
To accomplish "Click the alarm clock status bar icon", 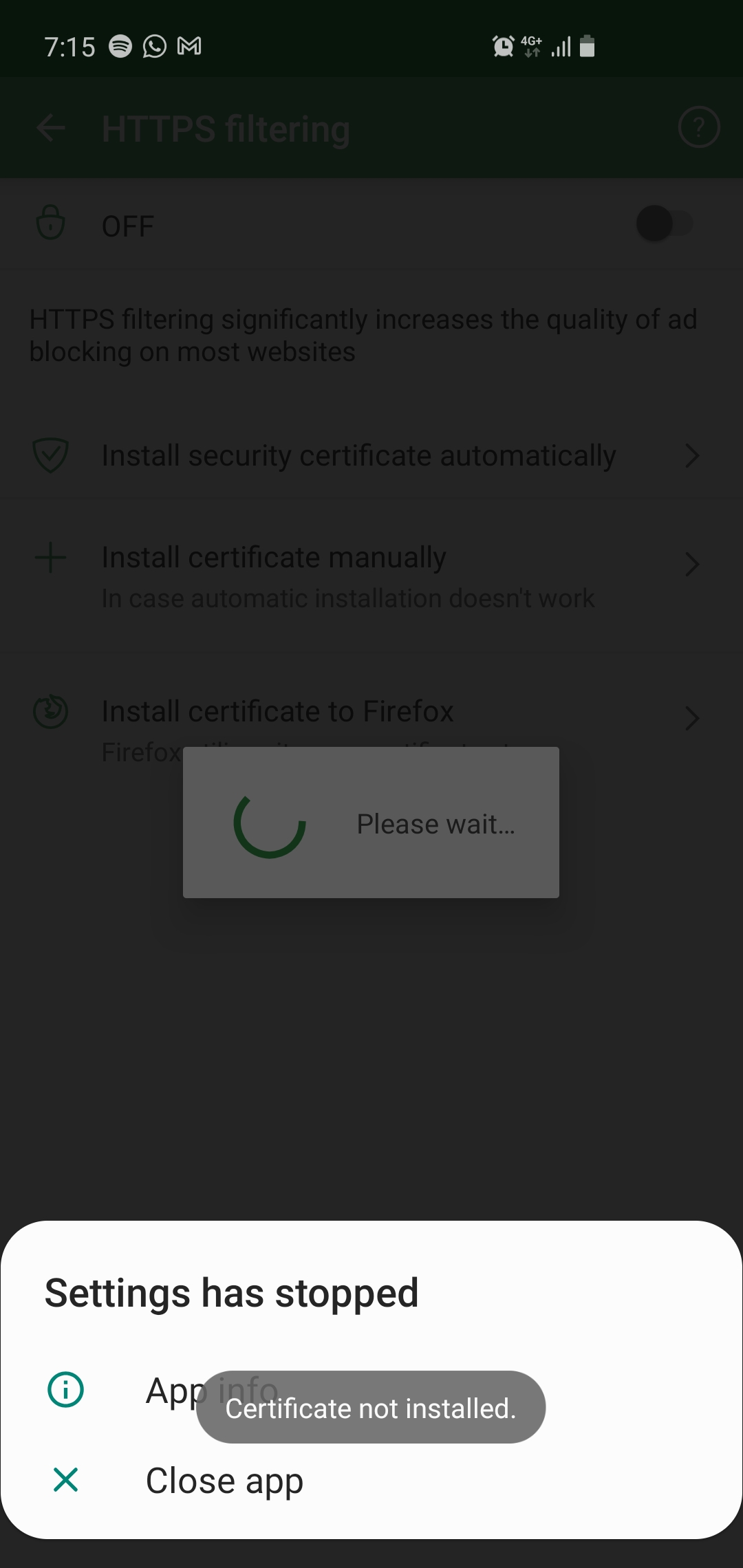I will tap(502, 46).
